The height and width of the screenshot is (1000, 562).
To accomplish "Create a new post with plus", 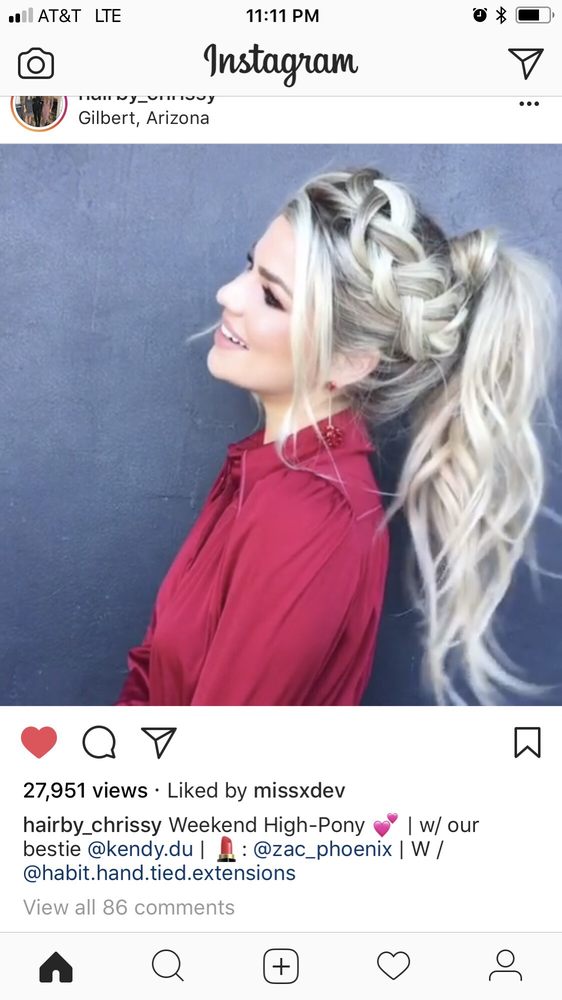I will pyautogui.click(x=281, y=966).
